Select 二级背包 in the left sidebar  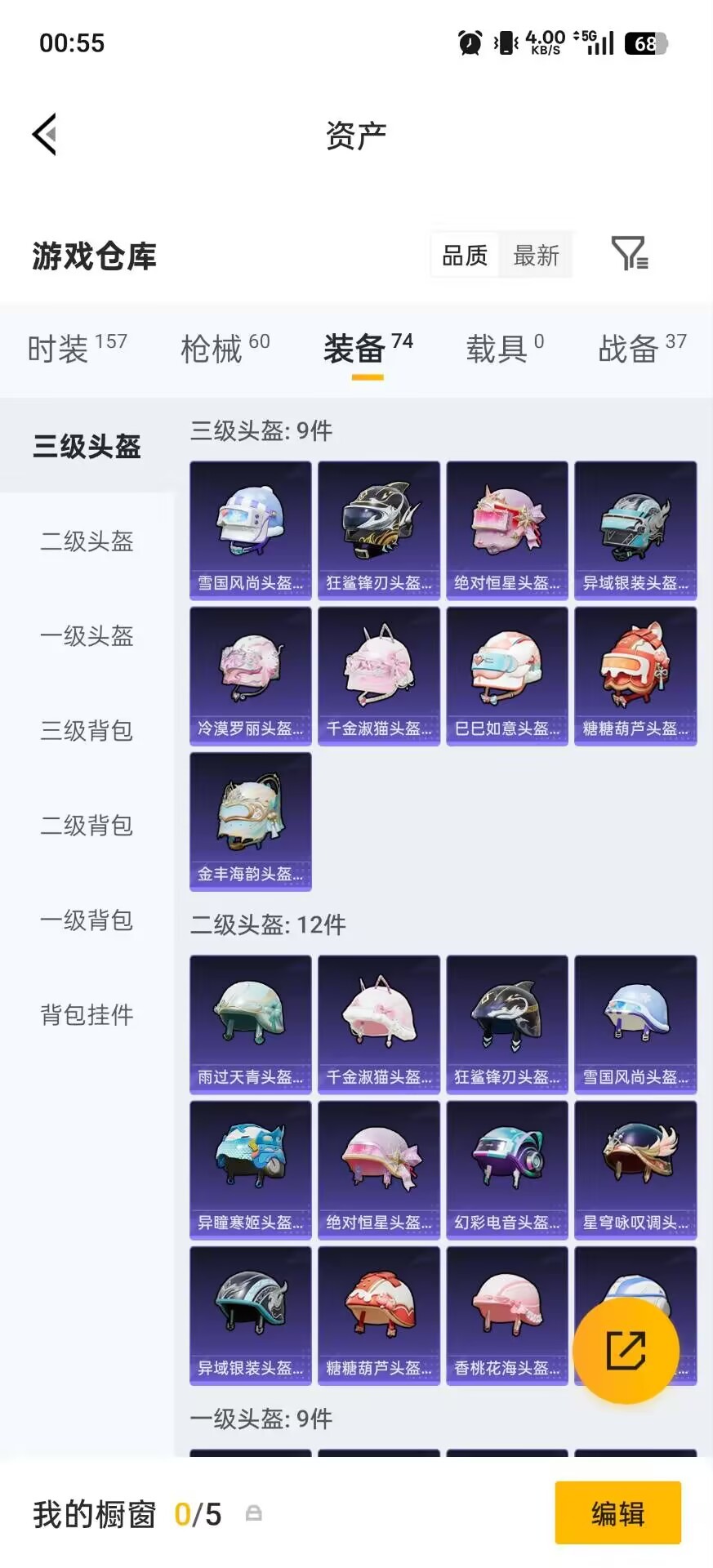point(87,826)
